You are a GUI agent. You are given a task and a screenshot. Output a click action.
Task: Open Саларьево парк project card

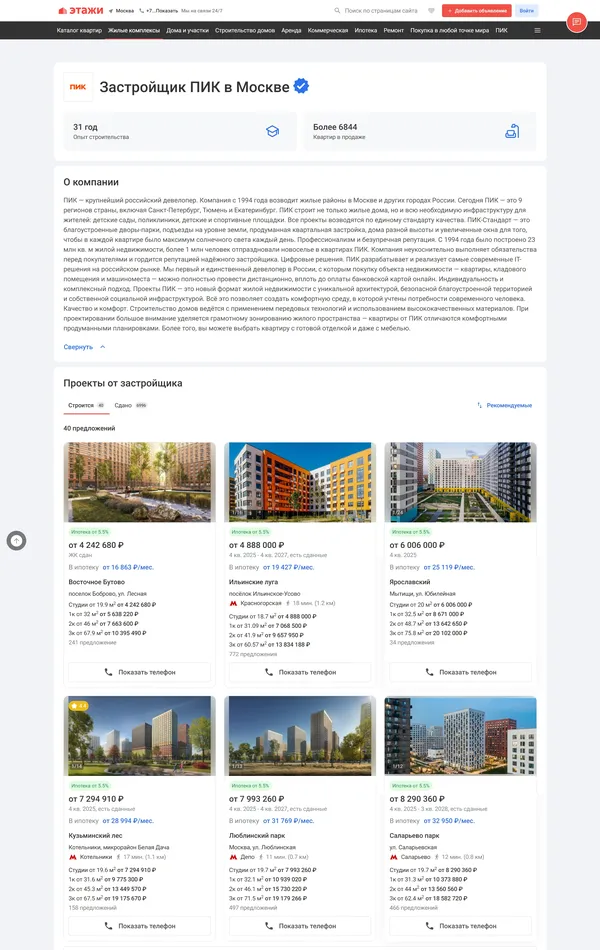point(416,835)
